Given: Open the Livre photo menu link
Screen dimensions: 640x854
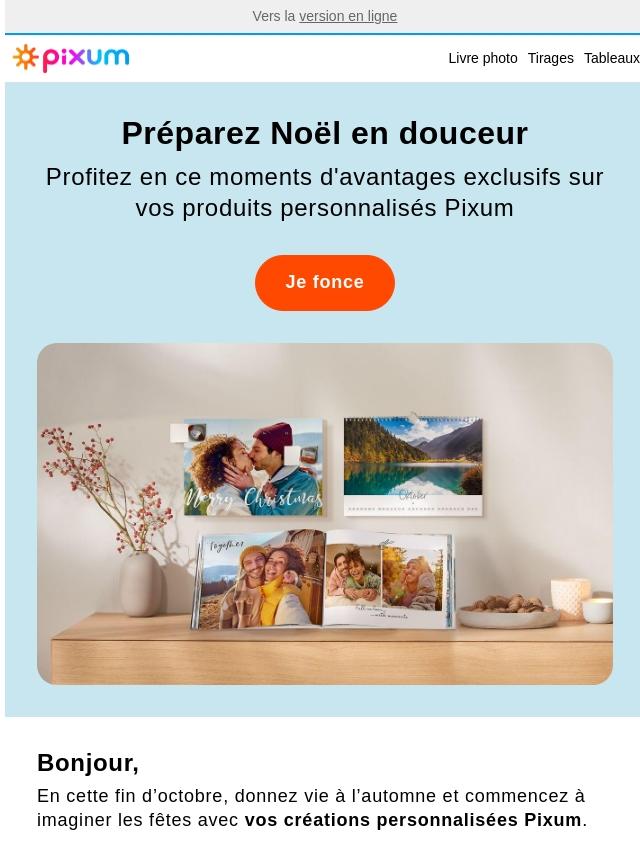Looking at the screenshot, I should point(483,58).
